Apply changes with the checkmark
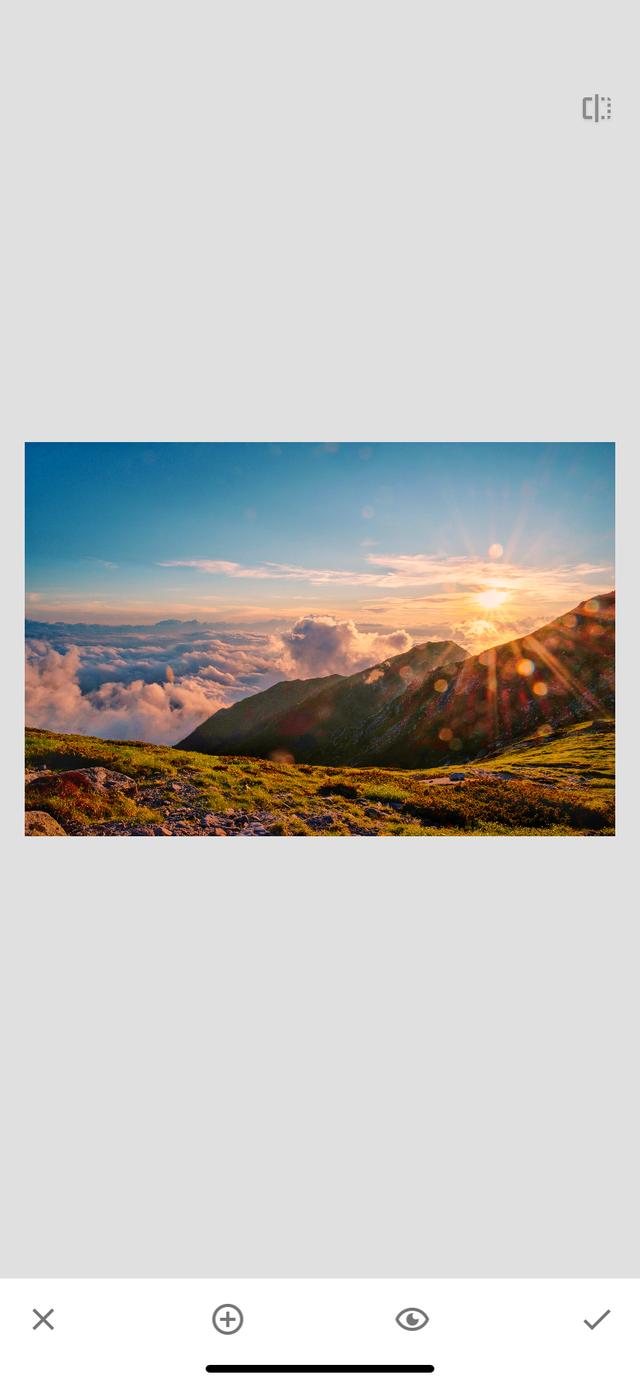This screenshot has width=640, height=1385. pos(597,1319)
